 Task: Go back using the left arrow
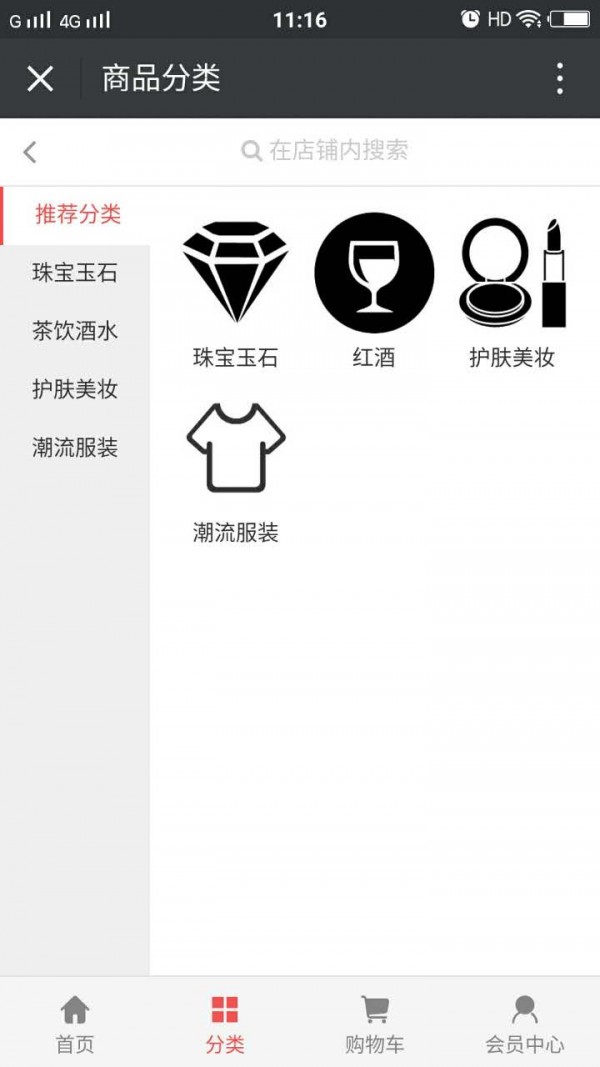[30, 151]
